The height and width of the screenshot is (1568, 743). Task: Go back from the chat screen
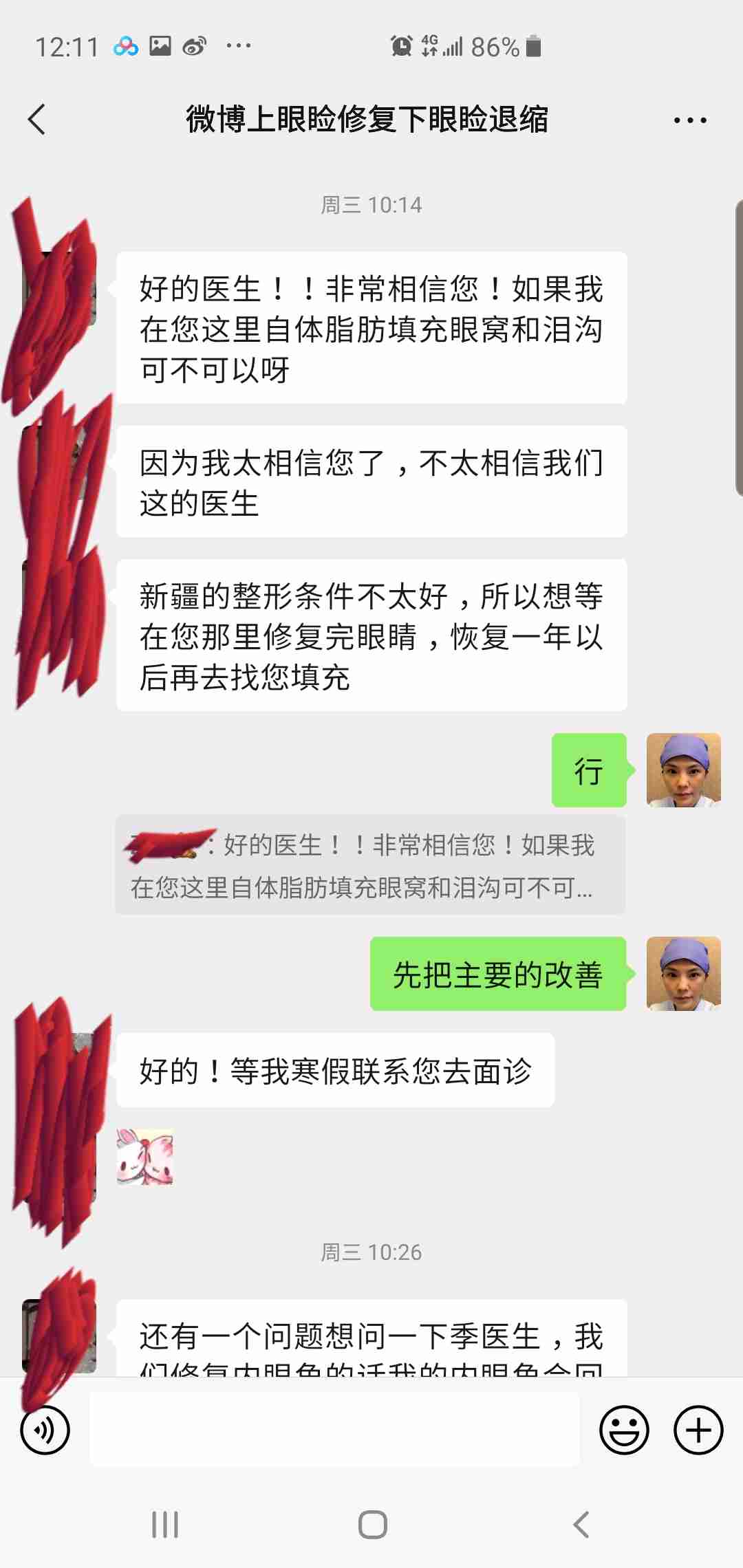(37, 120)
